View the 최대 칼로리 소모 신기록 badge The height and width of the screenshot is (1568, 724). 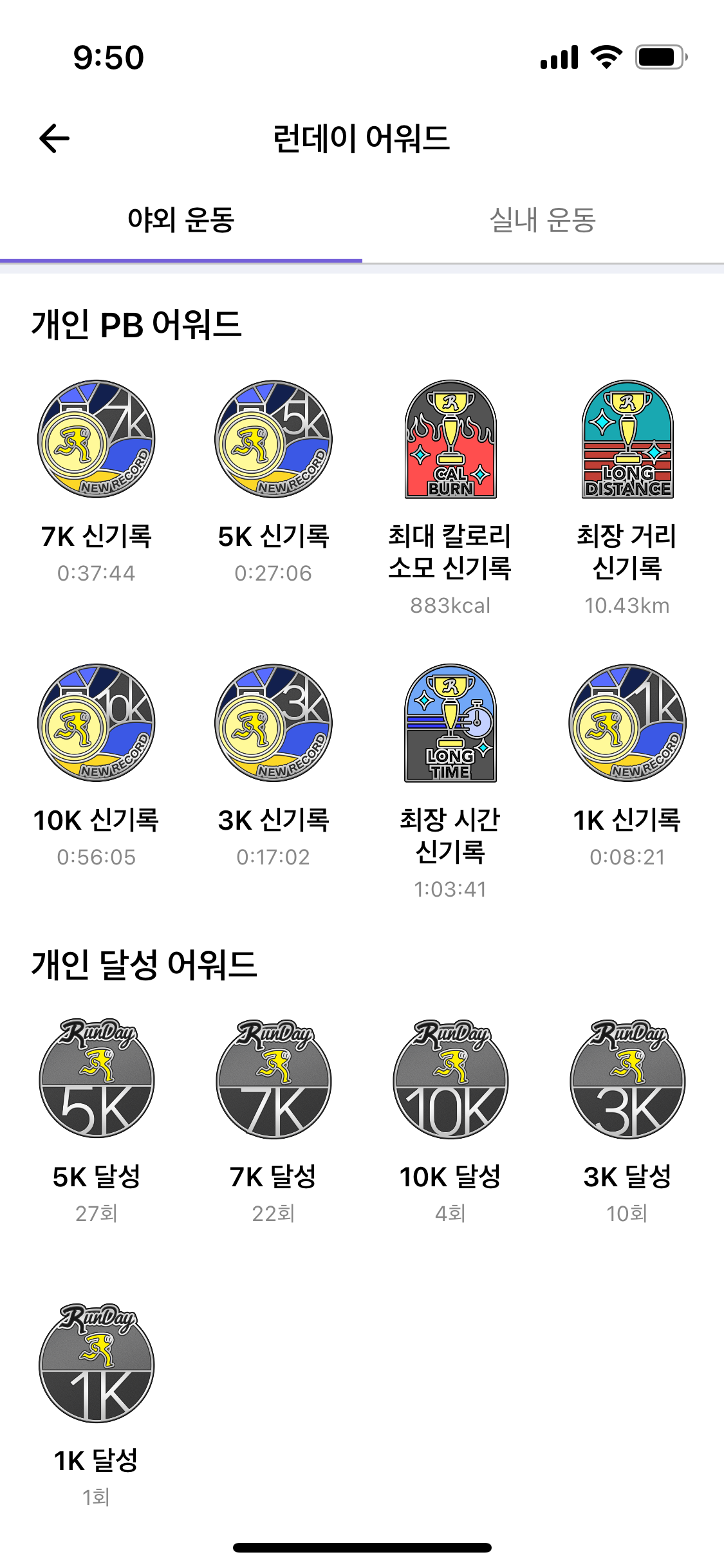point(450,439)
